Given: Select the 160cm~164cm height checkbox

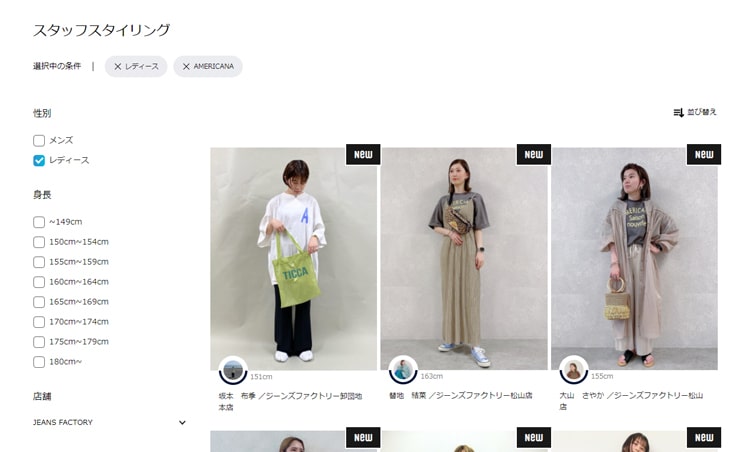Looking at the screenshot, I should pyautogui.click(x=39, y=282).
